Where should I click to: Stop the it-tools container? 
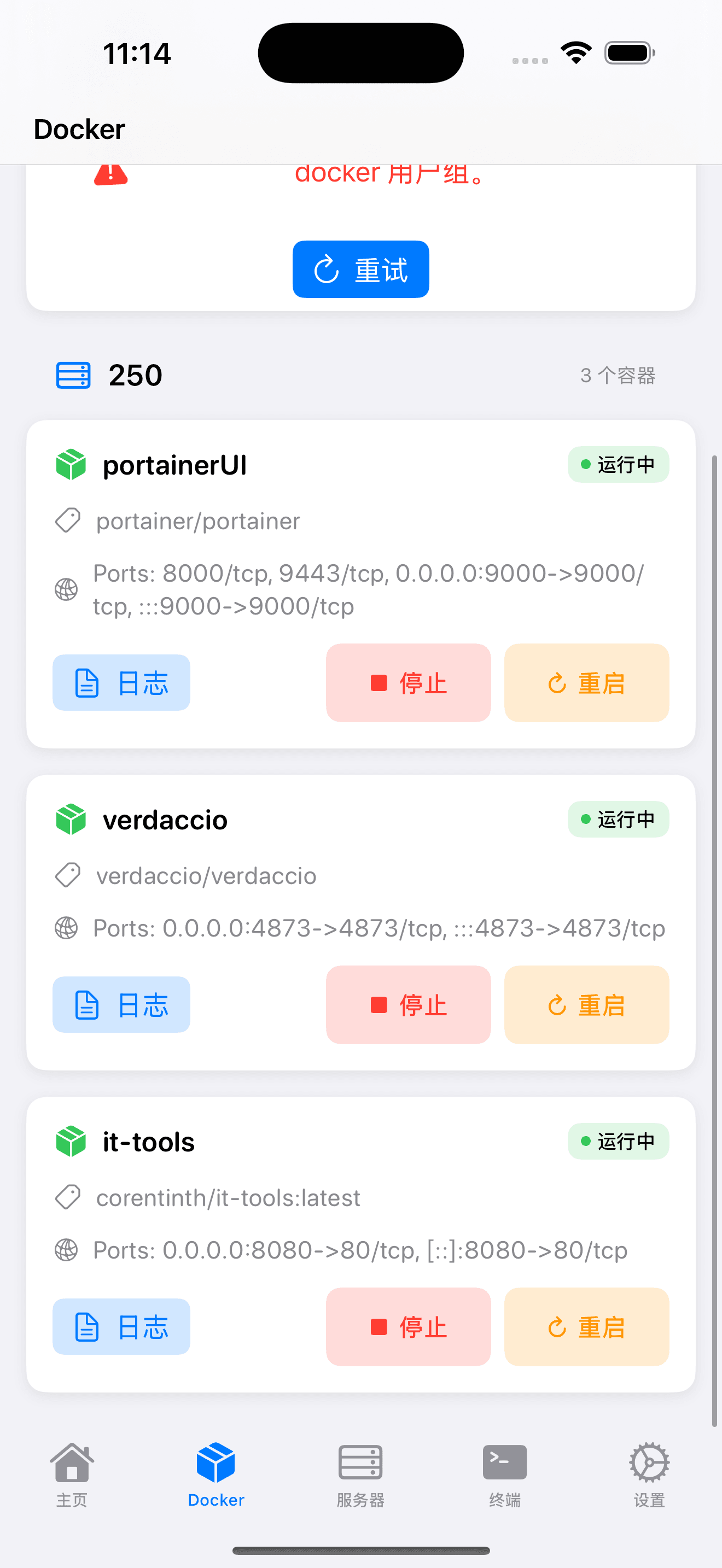pos(408,1326)
